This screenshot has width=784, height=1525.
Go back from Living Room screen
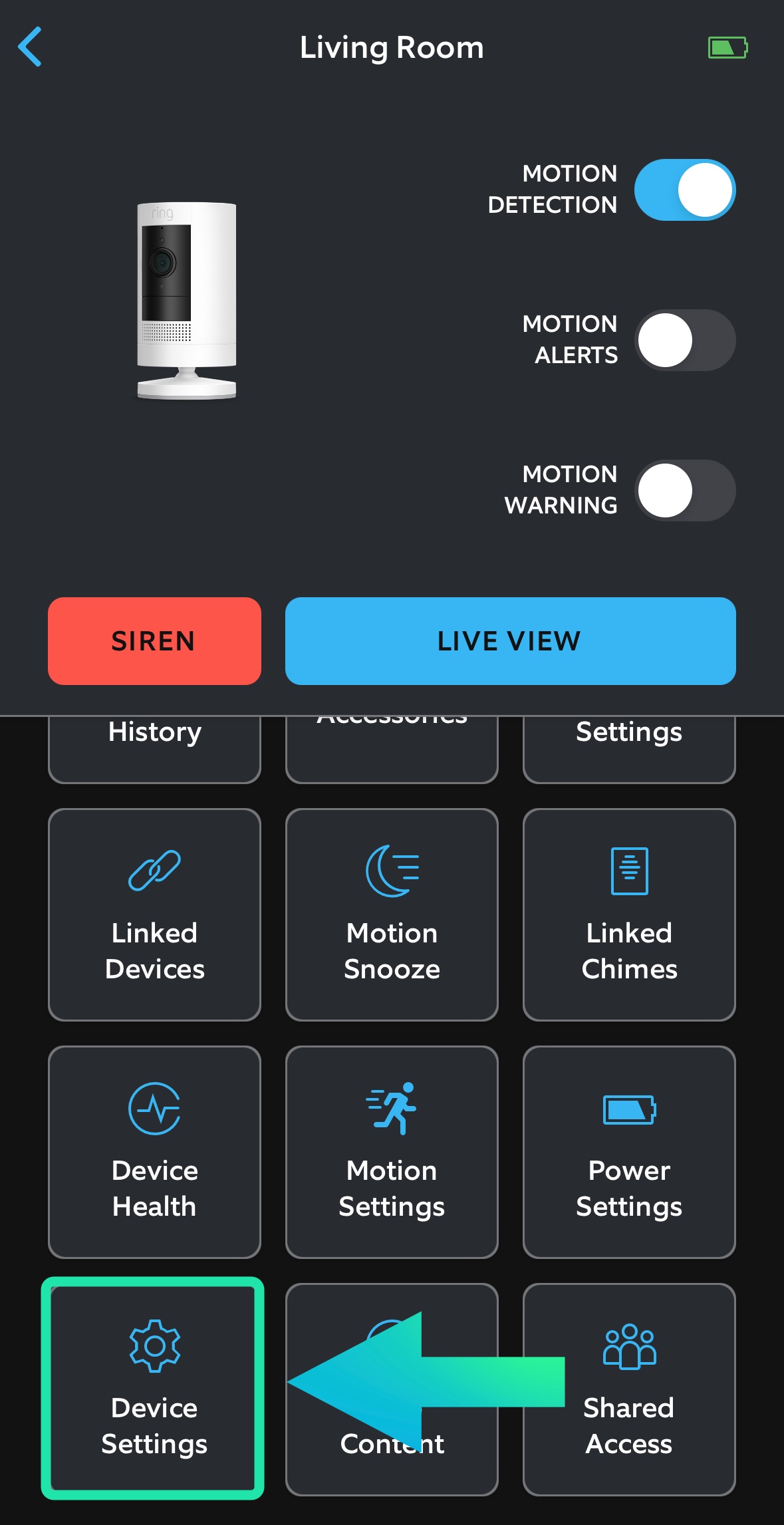pos(30,47)
